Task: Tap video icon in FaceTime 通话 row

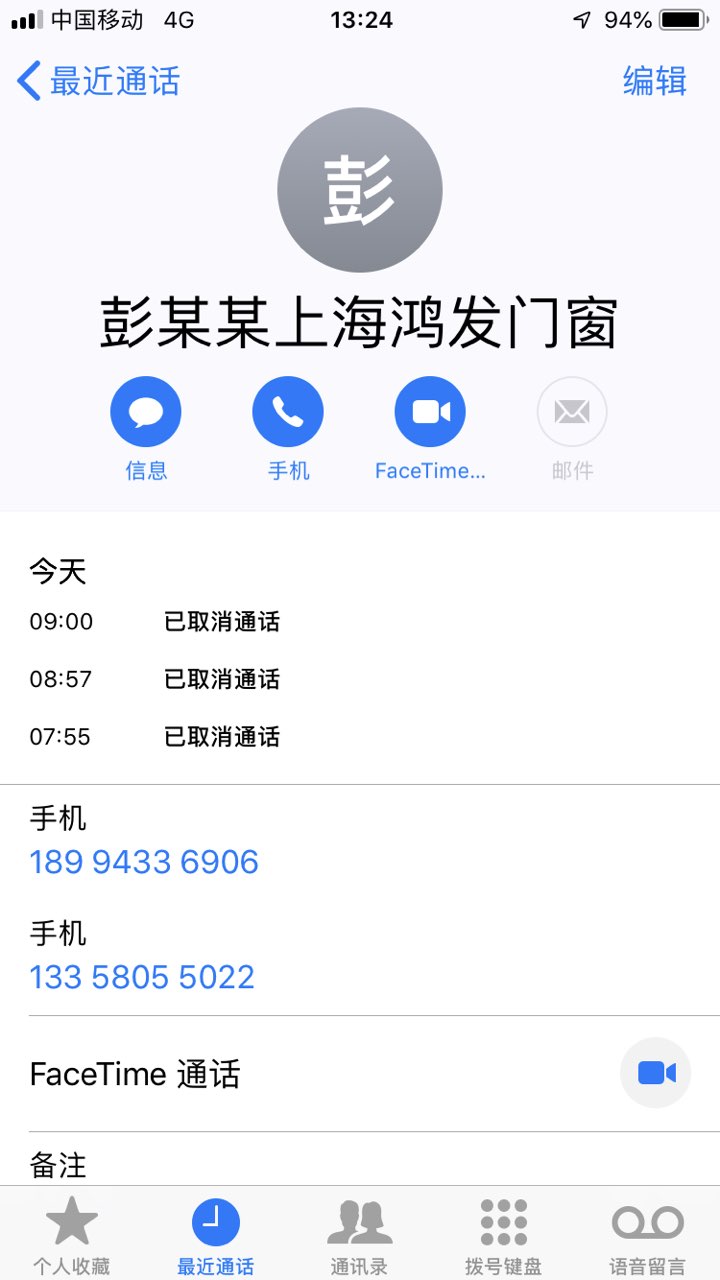Action: click(x=656, y=1073)
